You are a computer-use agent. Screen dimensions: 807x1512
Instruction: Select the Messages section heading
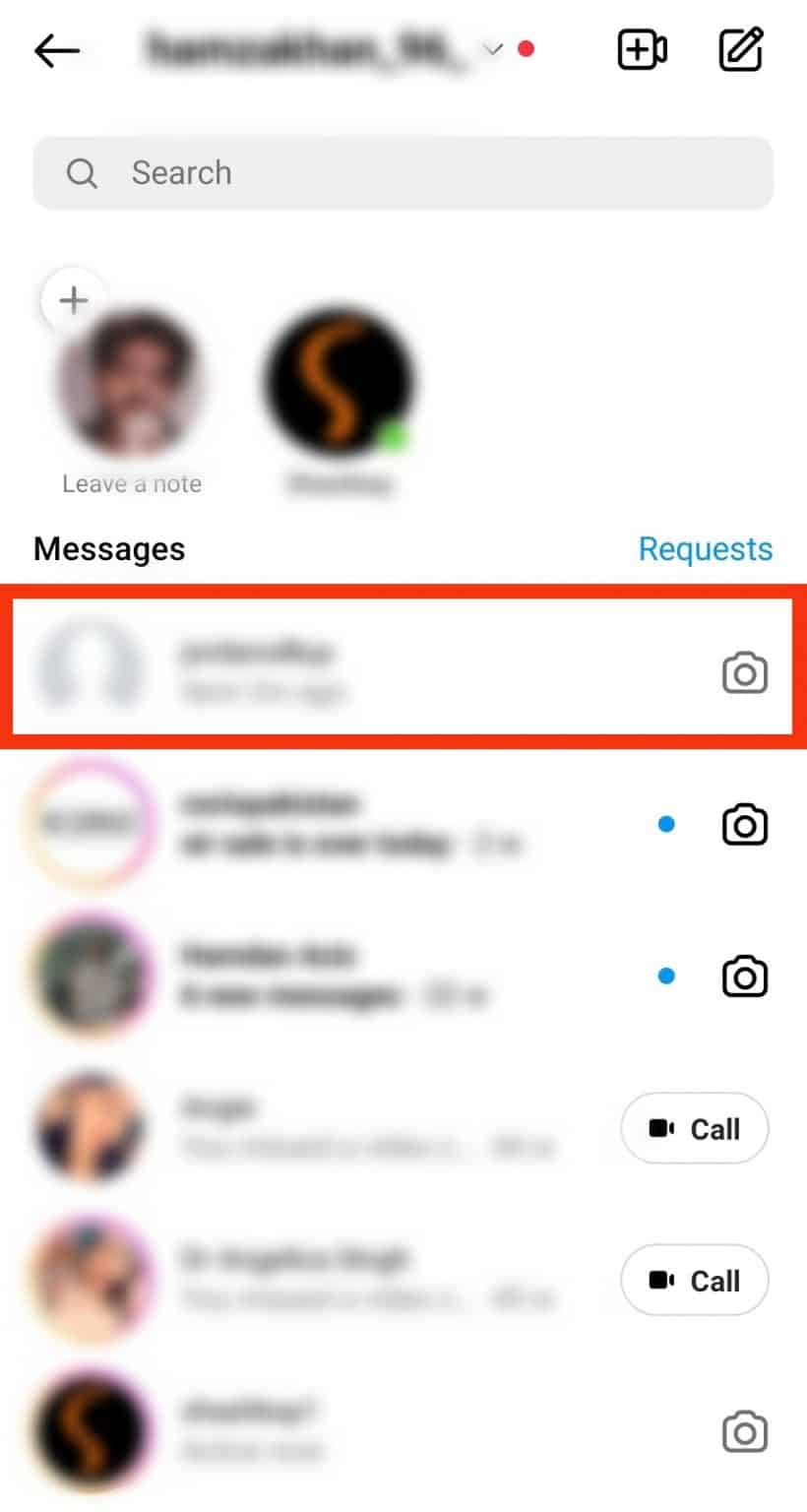pyautogui.click(x=108, y=548)
